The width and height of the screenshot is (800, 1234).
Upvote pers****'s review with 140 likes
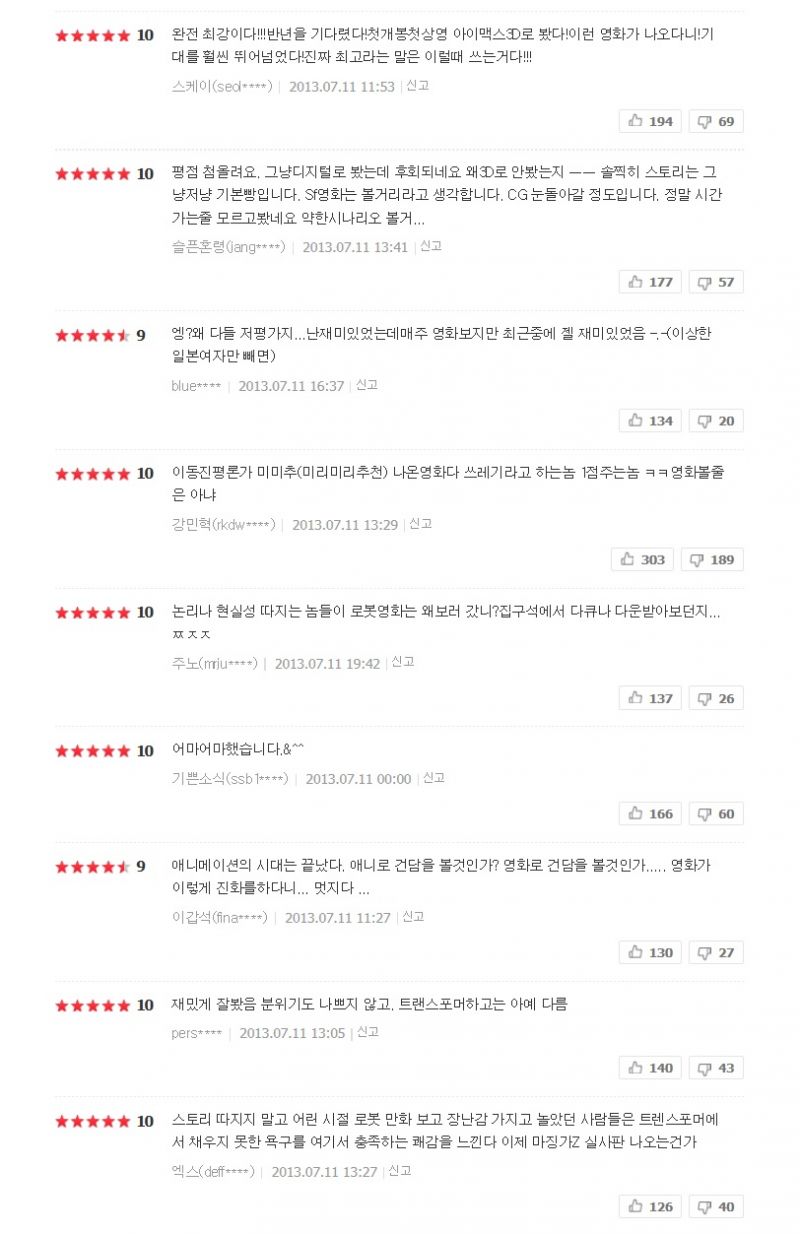click(650, 1068)
